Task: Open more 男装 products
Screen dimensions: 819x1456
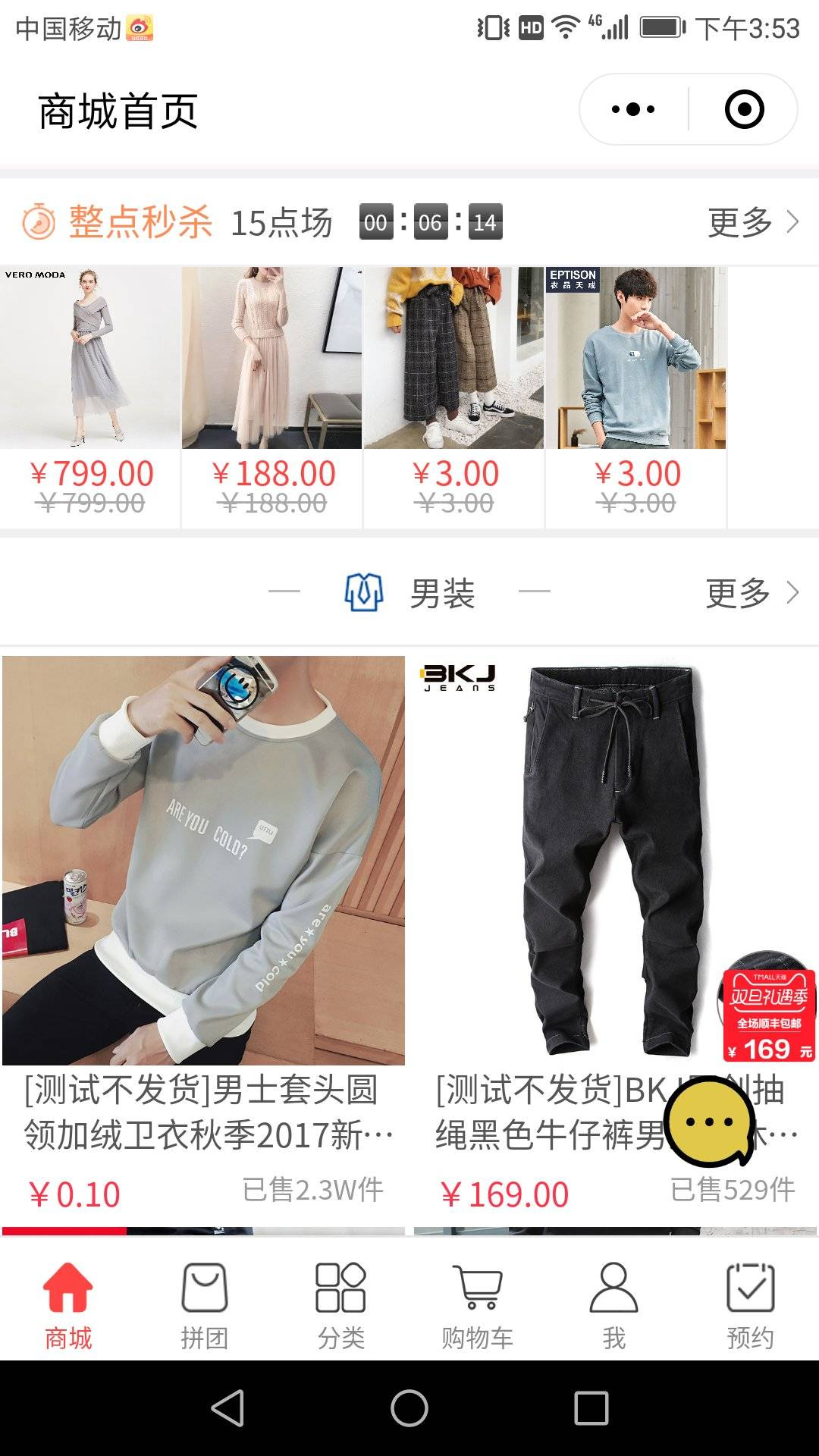Action: click(x=751, y=592)
